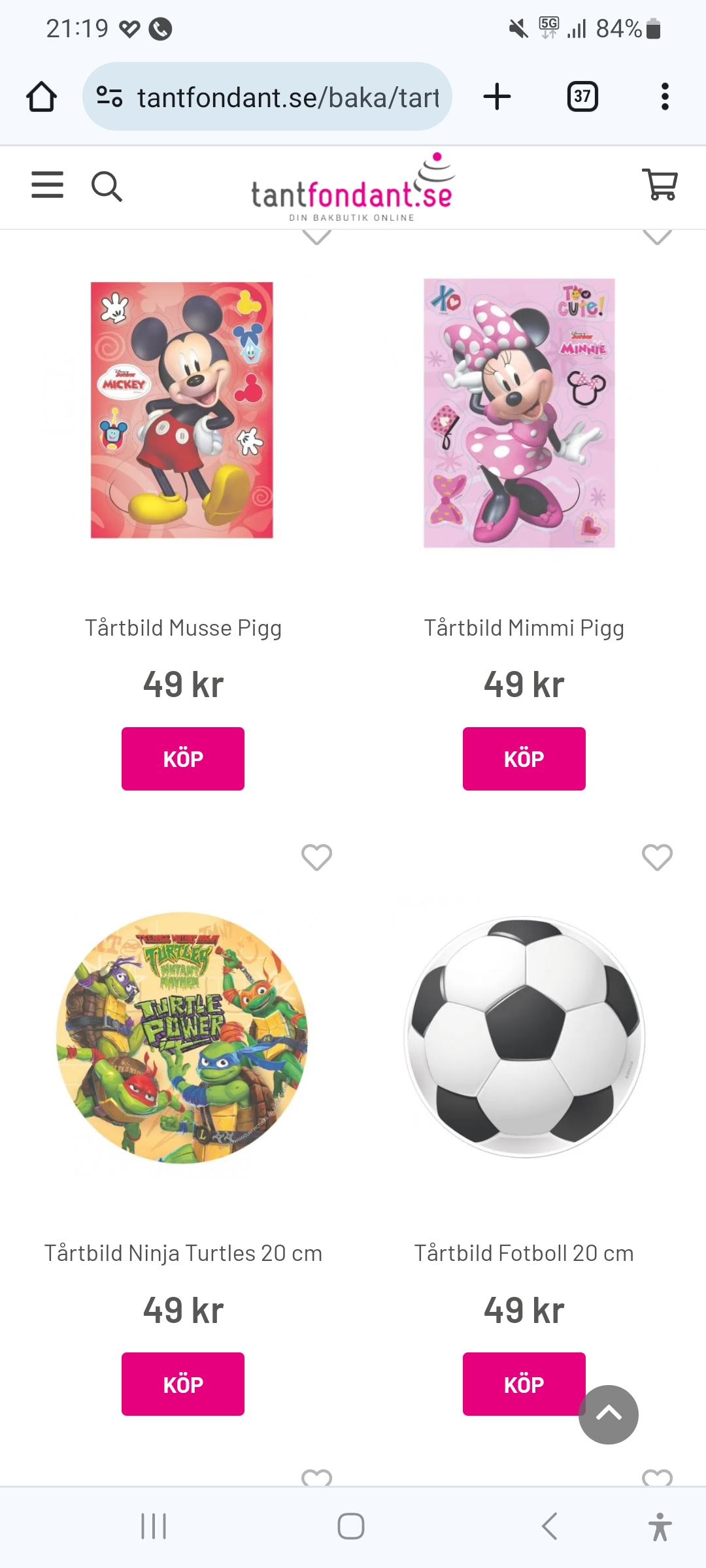Open the browser overflow menu
706x1568 pixels.
(665, 97)
